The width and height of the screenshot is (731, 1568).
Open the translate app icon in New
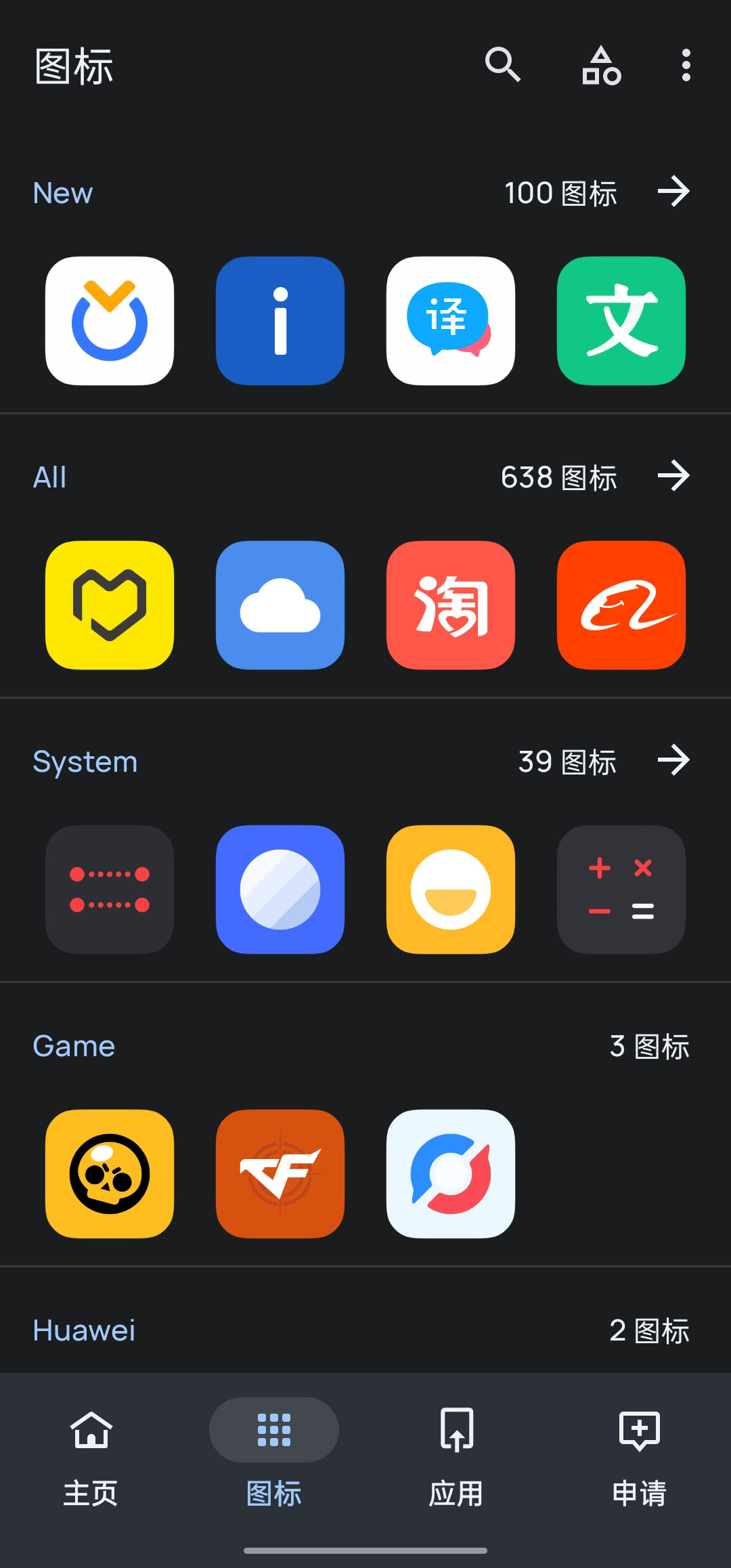tap(451, 321)
